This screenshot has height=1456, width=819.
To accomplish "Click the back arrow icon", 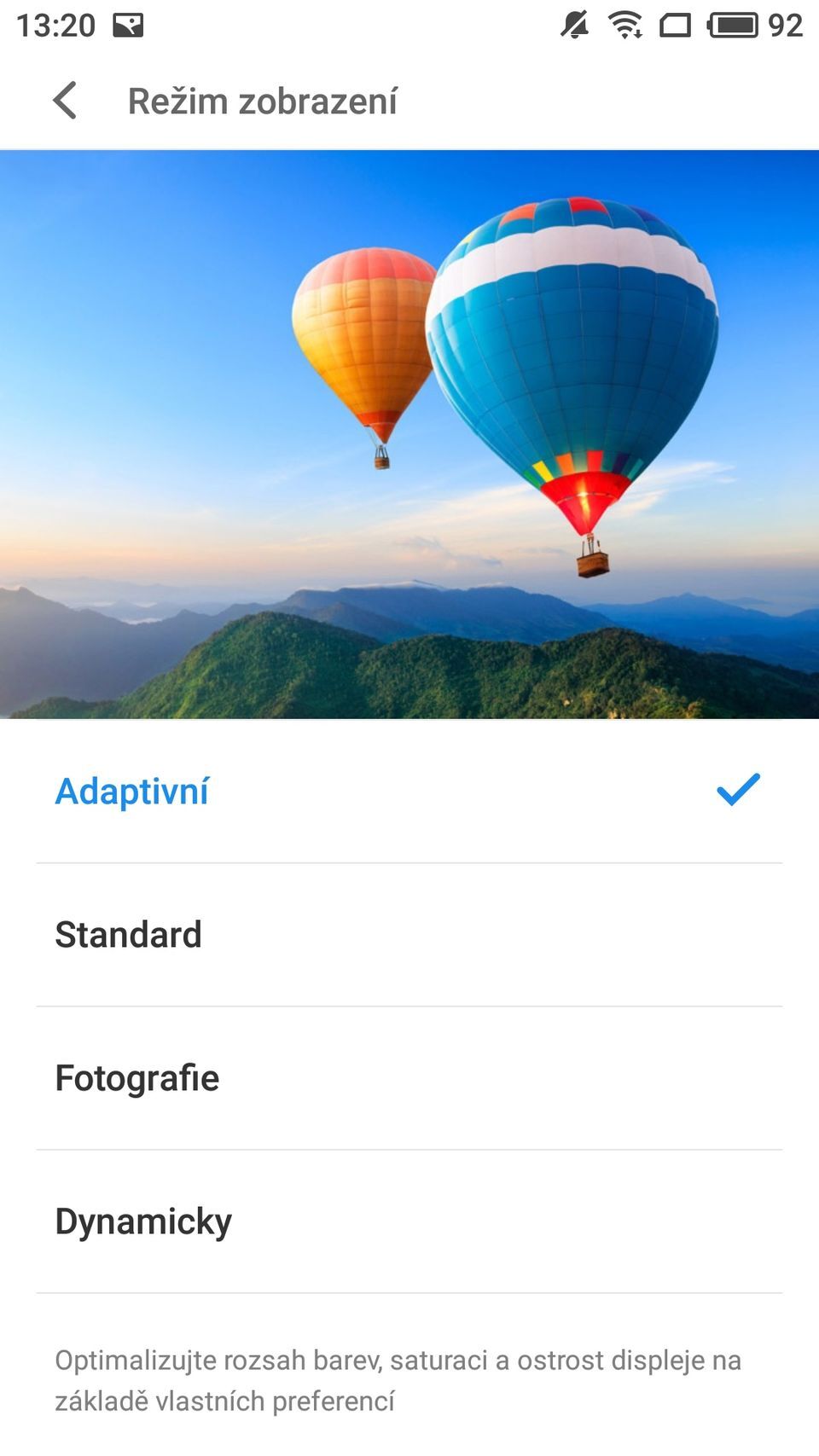I will point(64,100).
